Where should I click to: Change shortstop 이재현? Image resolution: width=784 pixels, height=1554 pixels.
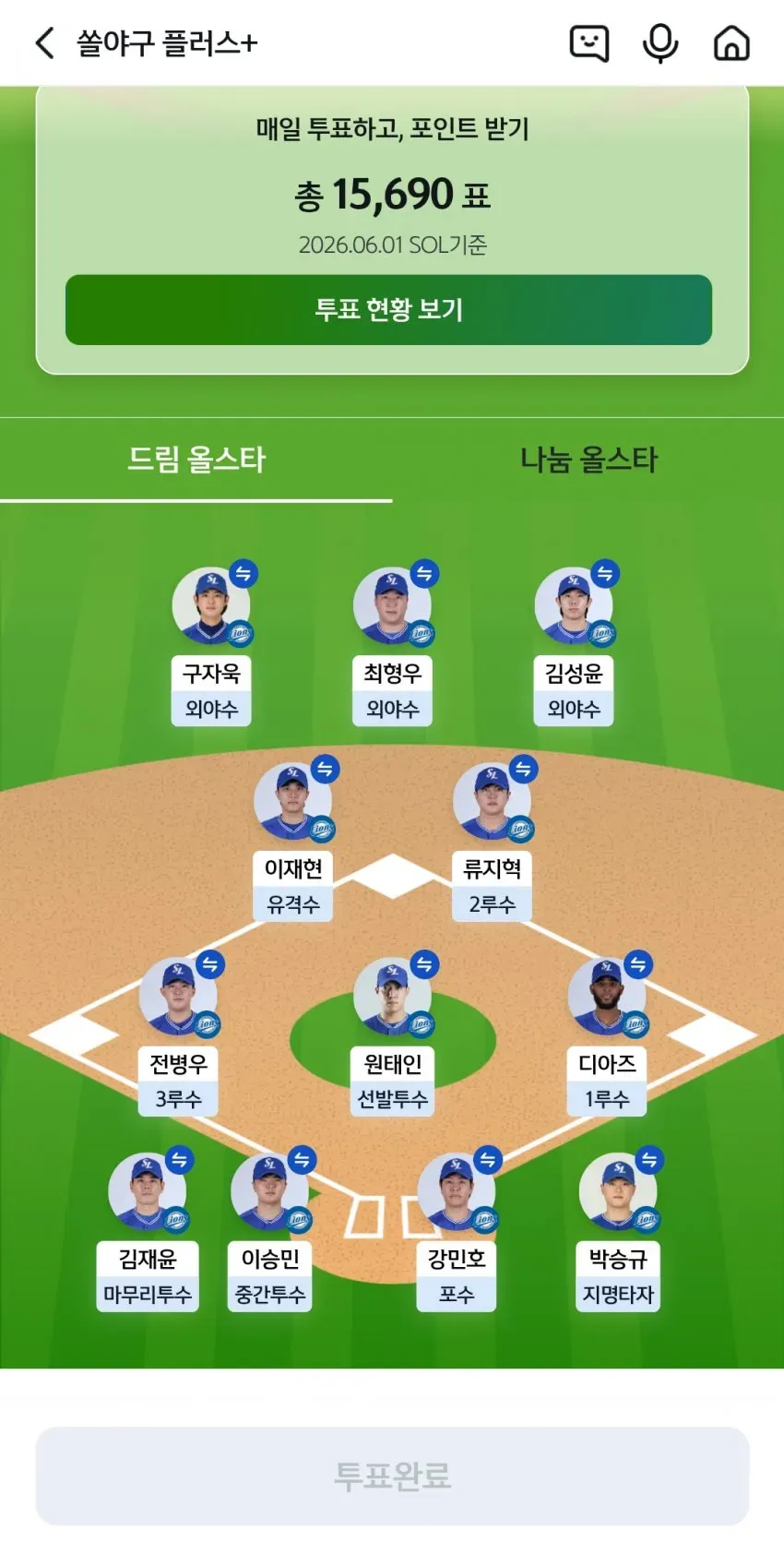pyautogui.click(x=325, y=769)
